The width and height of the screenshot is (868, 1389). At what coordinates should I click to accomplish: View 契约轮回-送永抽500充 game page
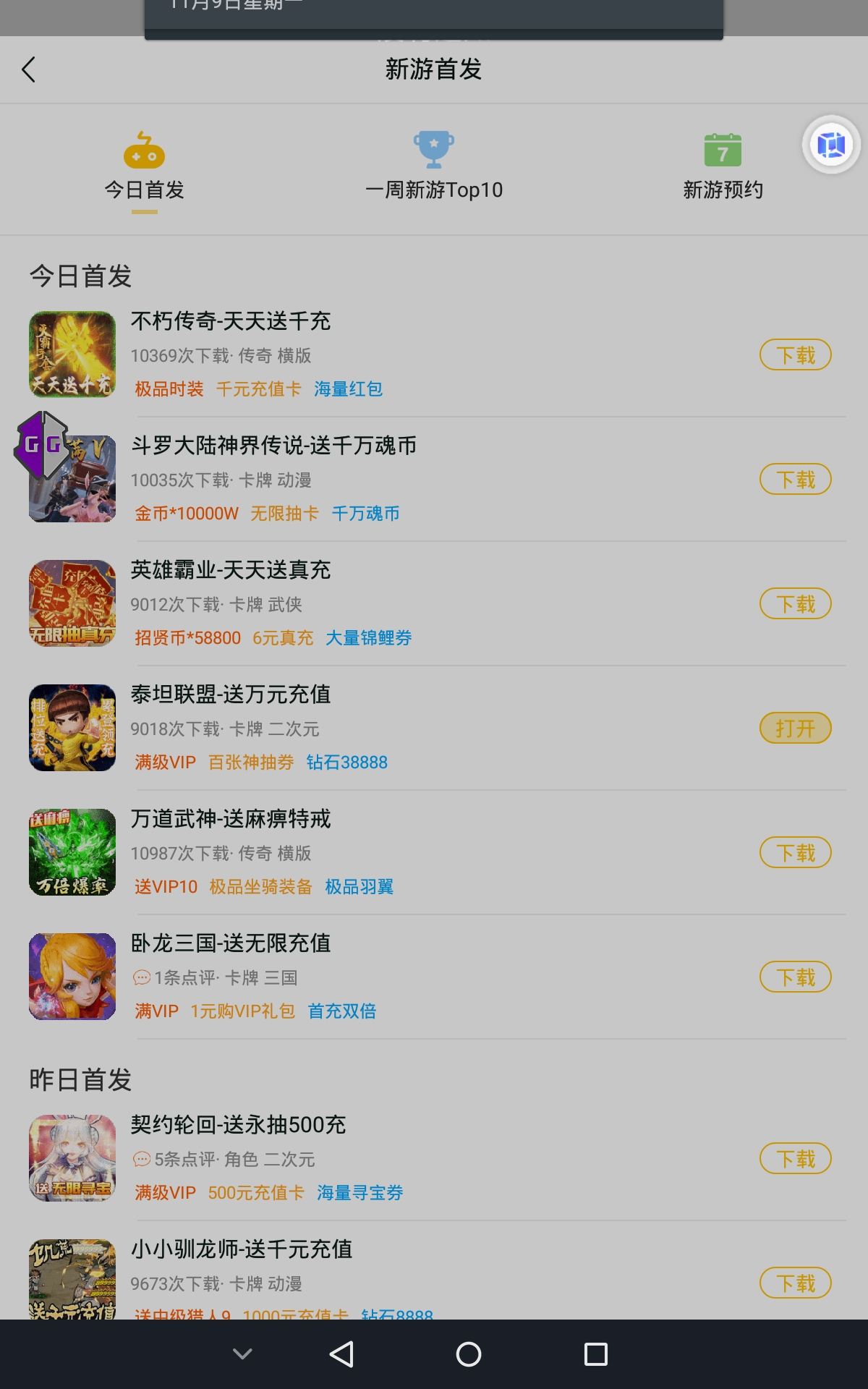(237, 1125)
